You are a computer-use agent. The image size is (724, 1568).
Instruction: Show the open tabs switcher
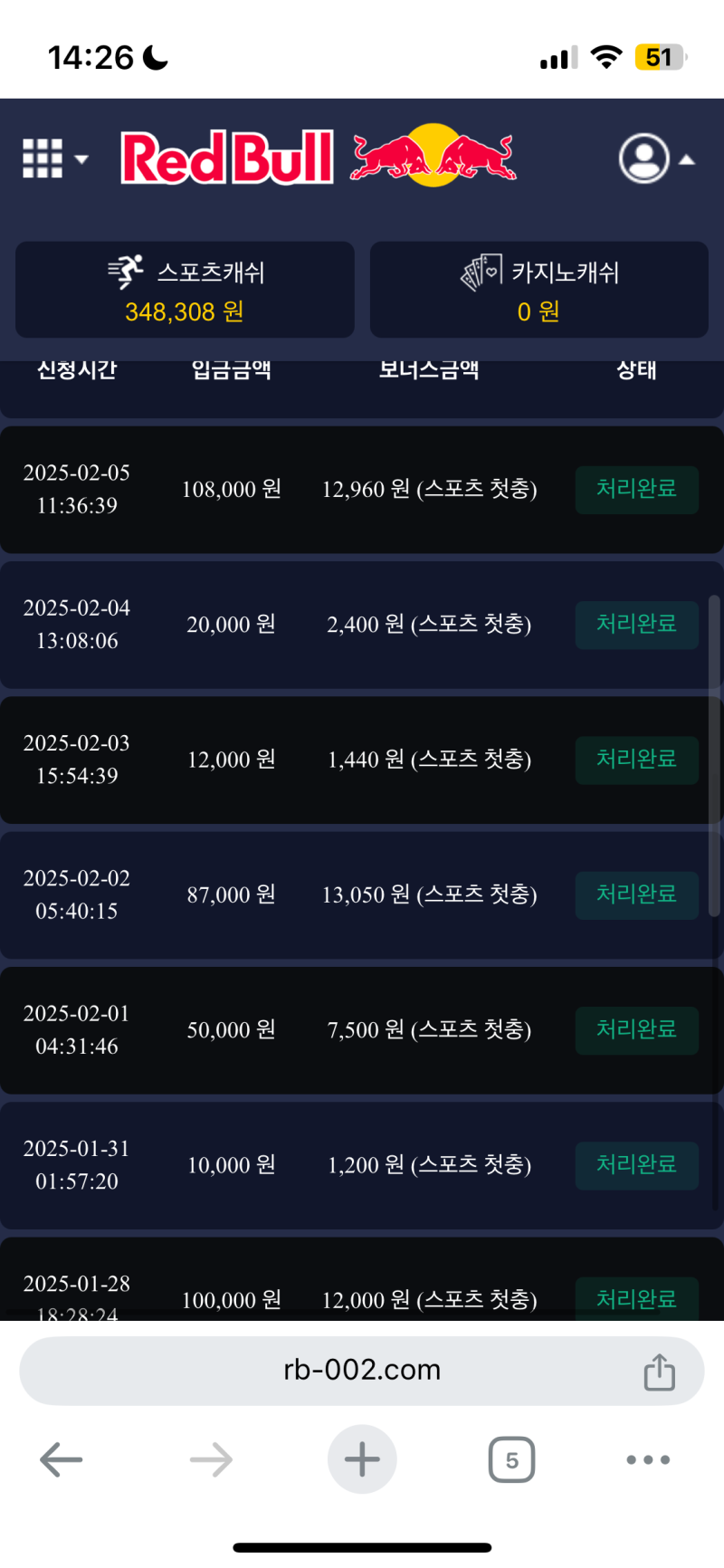(x=511, y=1459)
